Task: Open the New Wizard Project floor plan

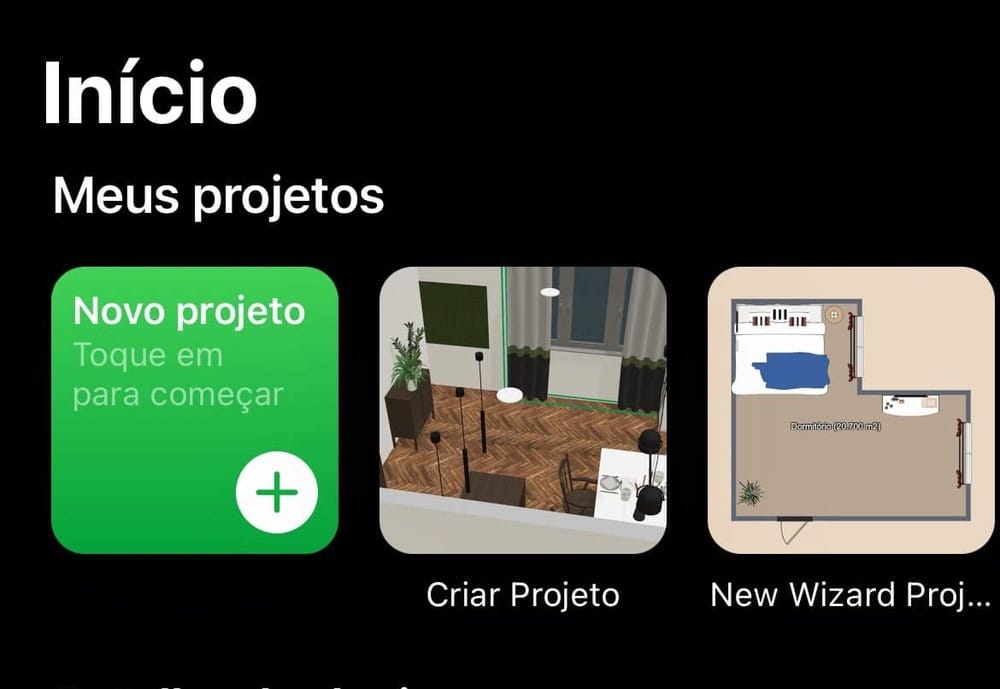Action: [x=851, y=410]
